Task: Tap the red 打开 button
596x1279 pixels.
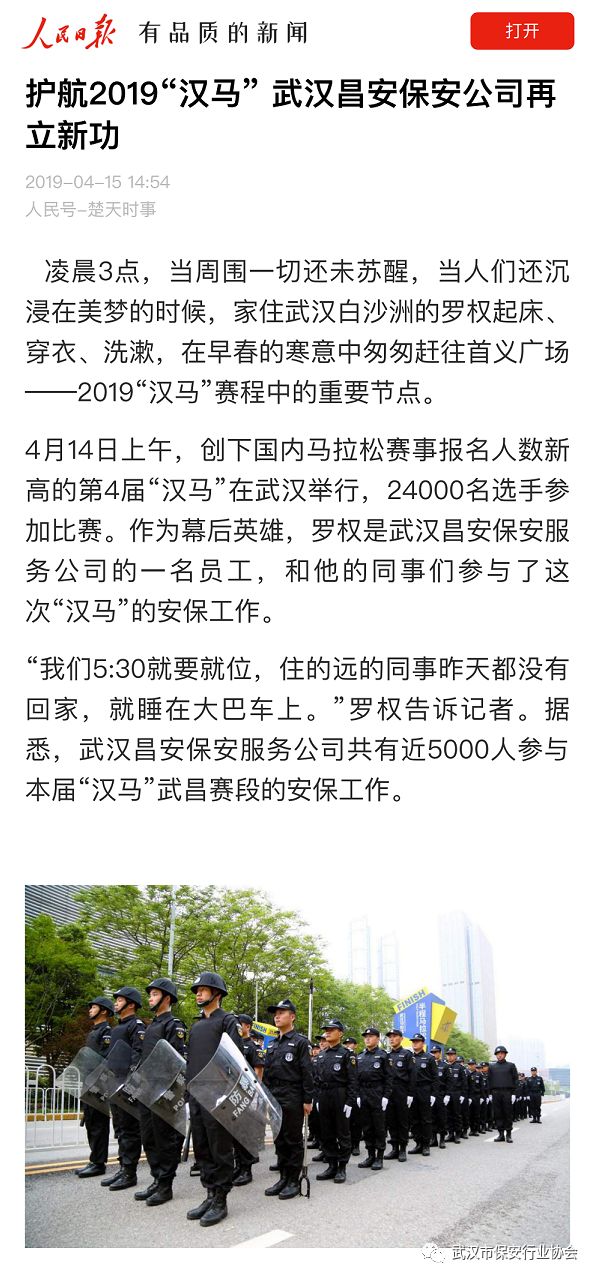Action: (x=522, y=31)
